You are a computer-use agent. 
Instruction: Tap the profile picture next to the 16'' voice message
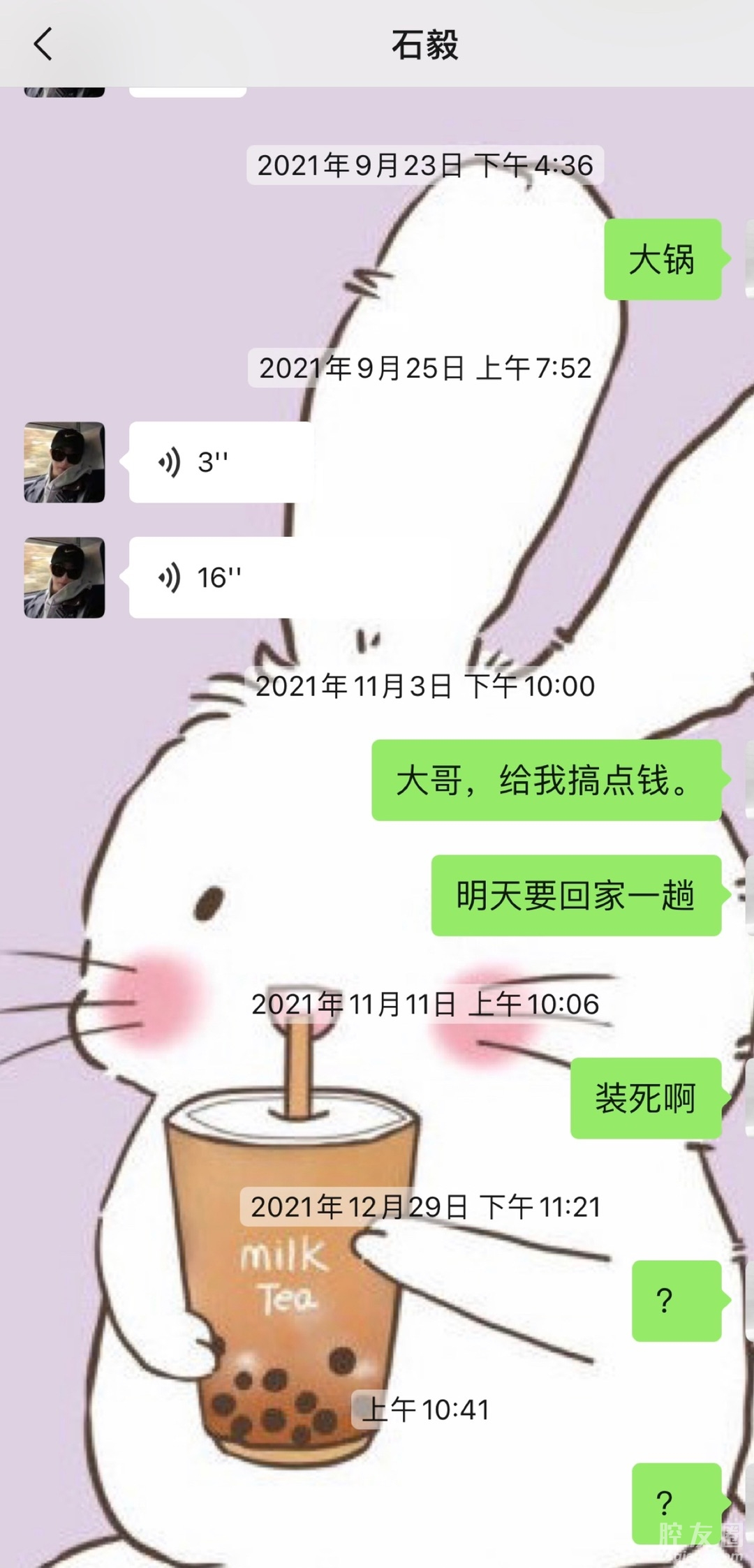64,577
